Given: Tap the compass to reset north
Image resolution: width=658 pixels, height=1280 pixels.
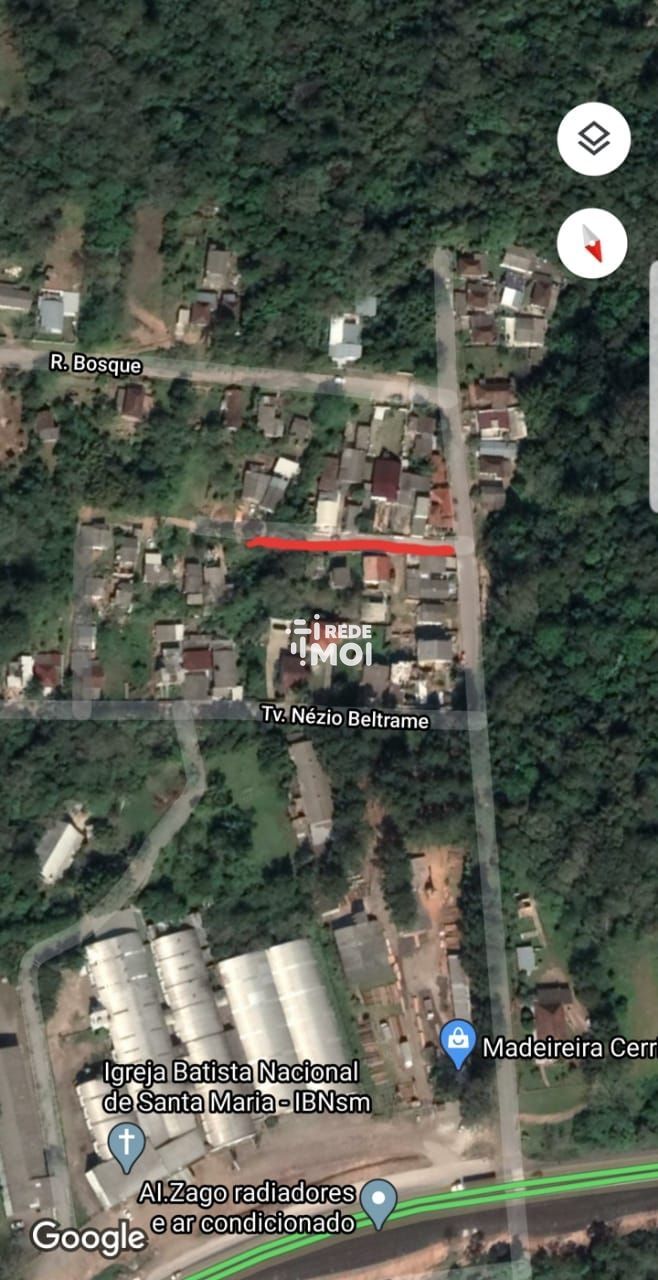Looking at the screenshot, I should tap(592, 243).
